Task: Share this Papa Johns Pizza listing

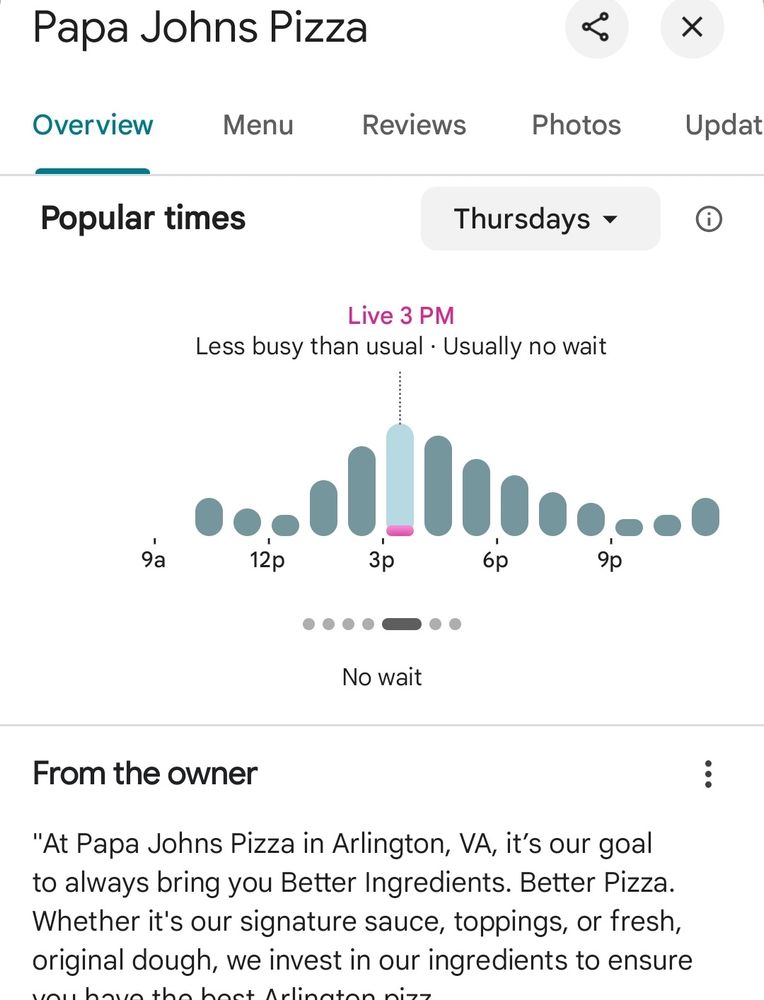Action: click(596, 27)
